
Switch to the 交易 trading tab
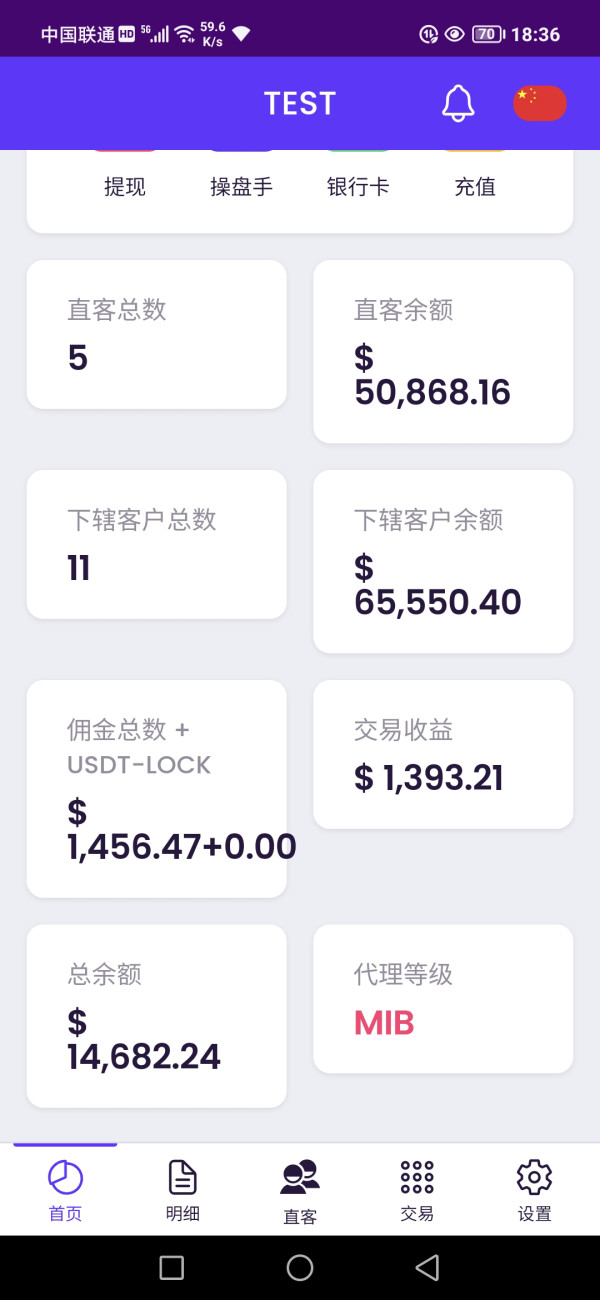417,1190
